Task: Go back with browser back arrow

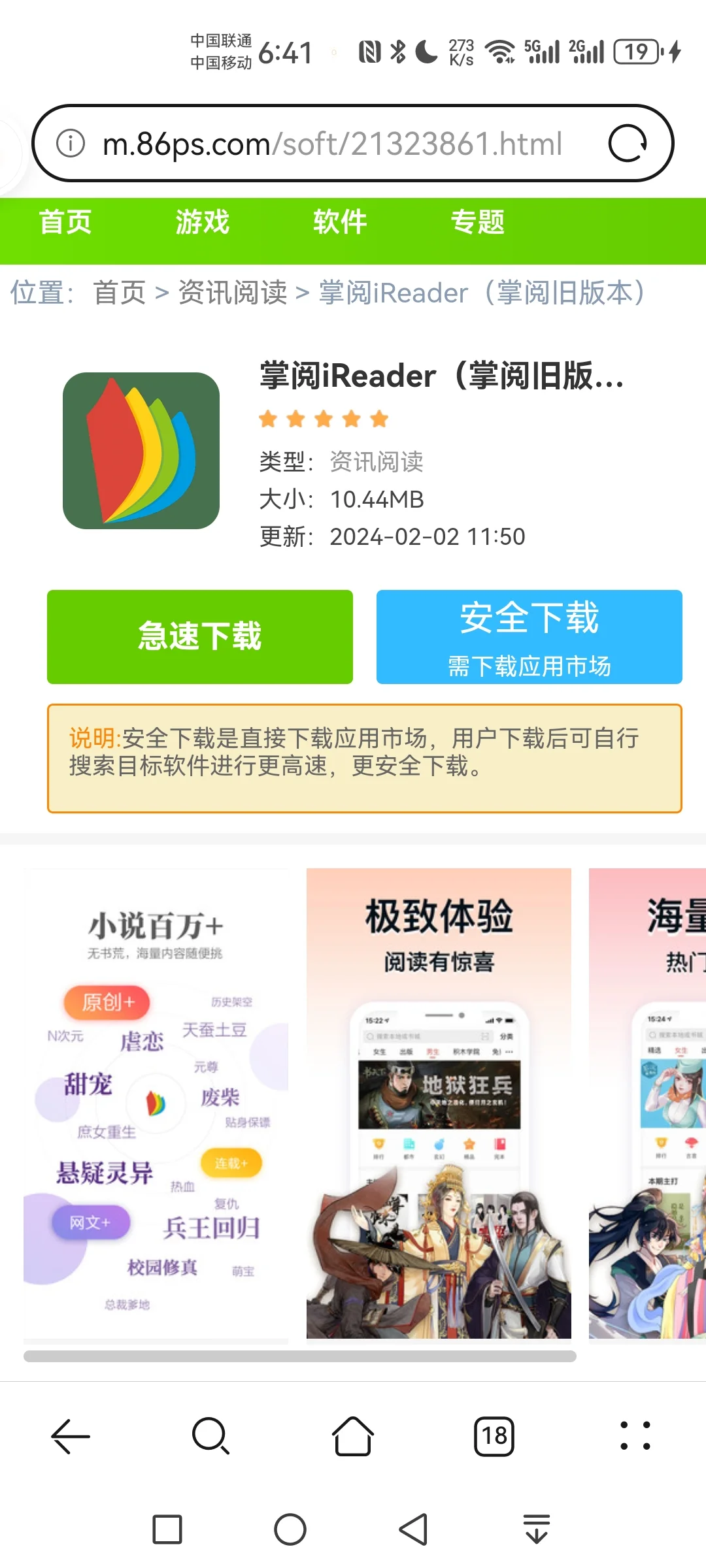Action: coord(71,1436)
